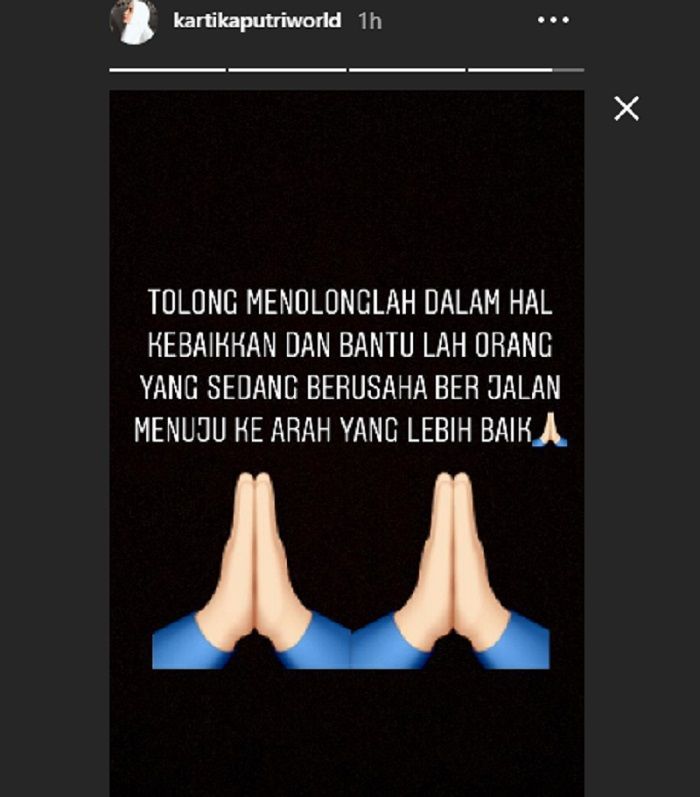Close the story viewer
This screenshot has height=797, width=700.
626,109
